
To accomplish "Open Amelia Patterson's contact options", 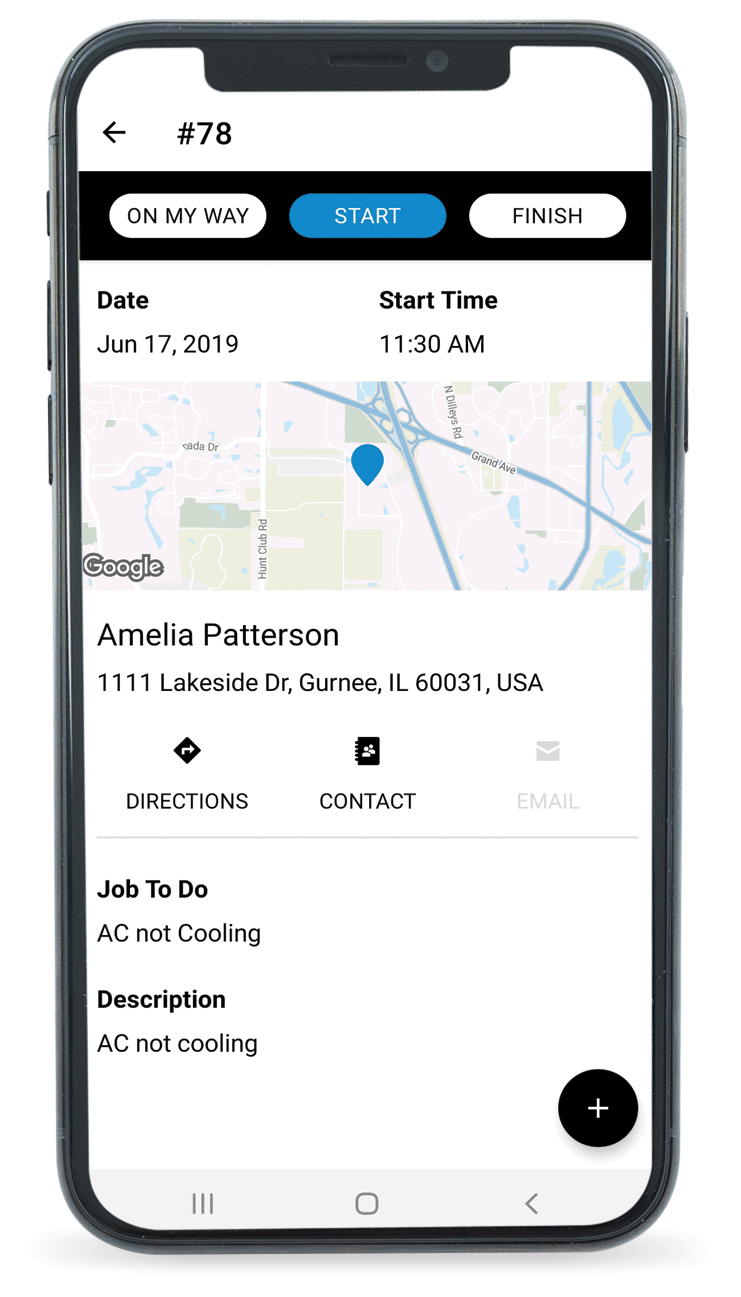I will [x=367, y=774].
